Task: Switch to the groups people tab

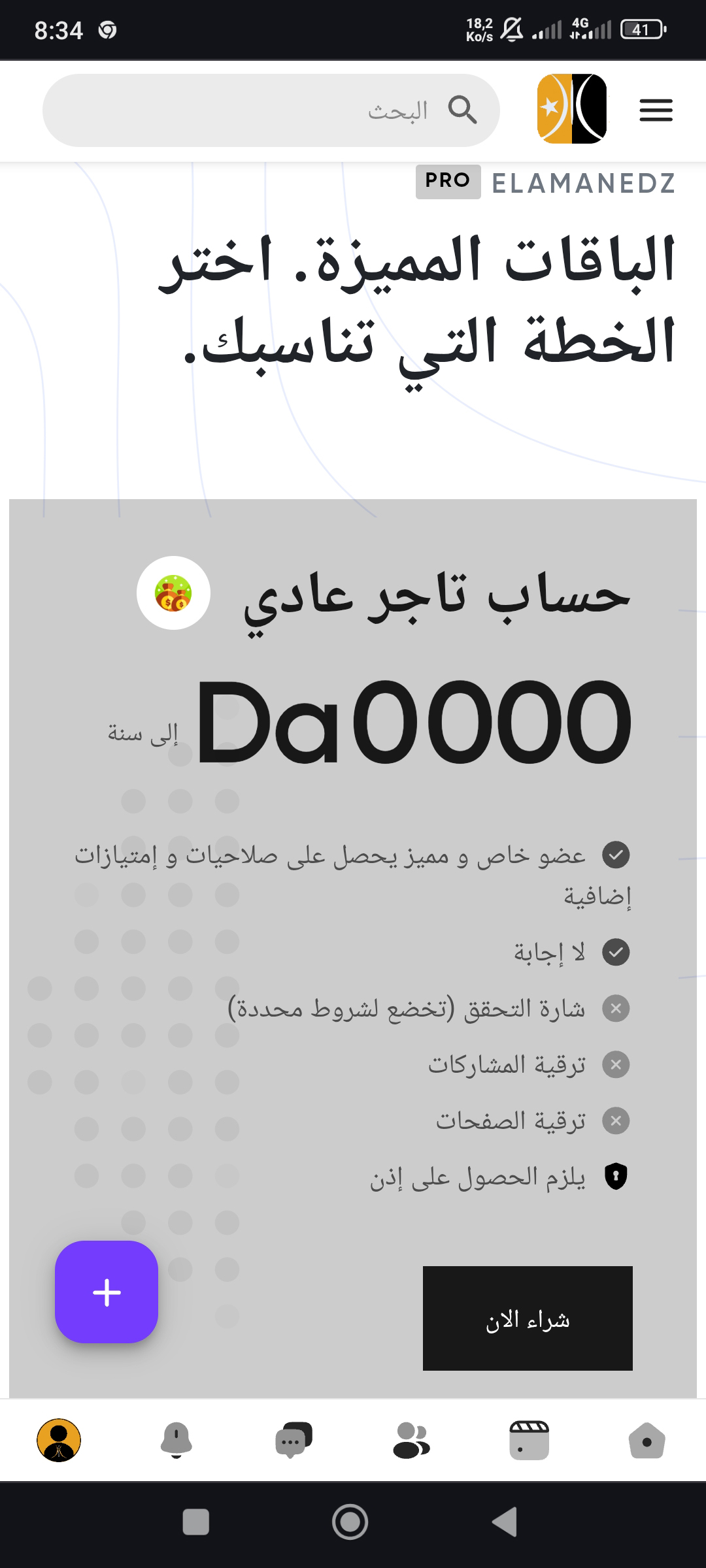Action: pyautogui.click(x=411, y=1440)
